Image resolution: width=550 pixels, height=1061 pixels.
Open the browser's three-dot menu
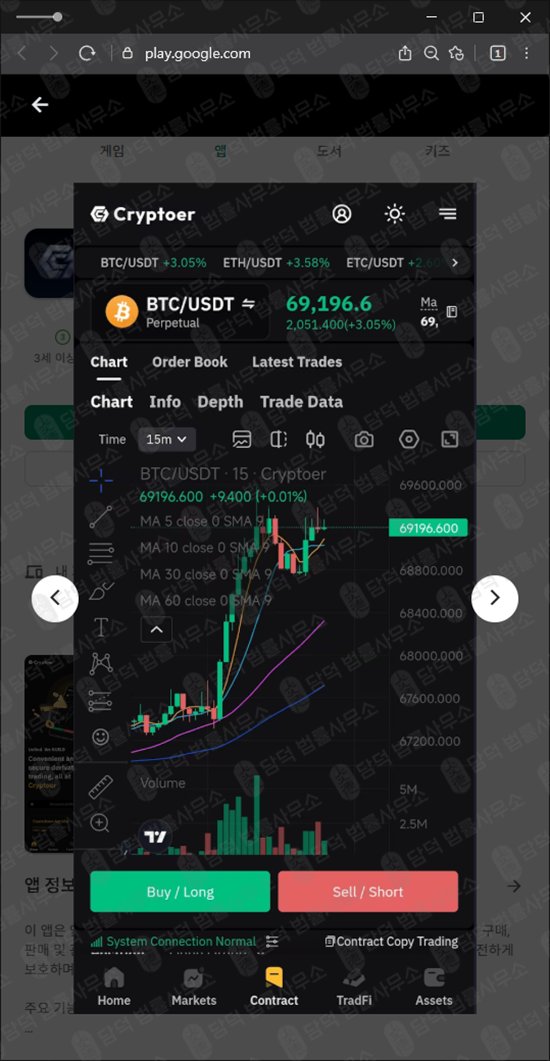(x=526, y=53)
